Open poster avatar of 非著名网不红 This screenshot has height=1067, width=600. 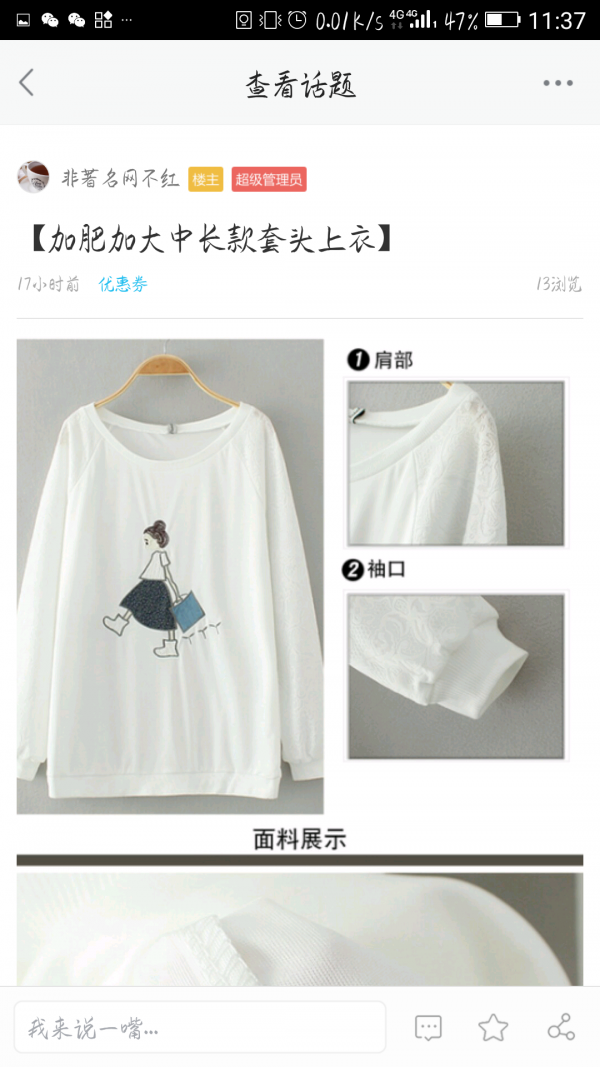[33, 177]
